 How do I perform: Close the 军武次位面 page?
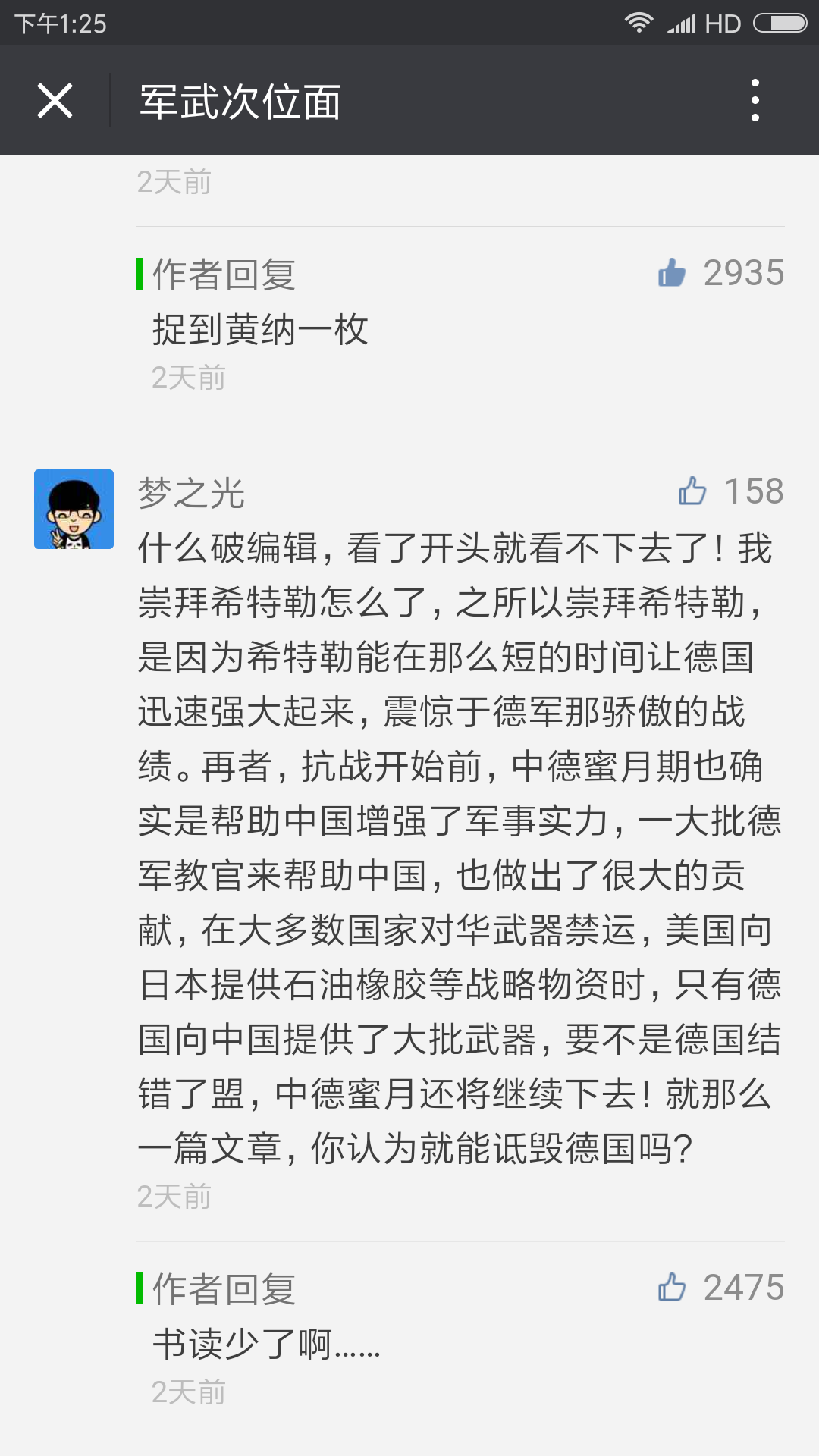[x=55, y=101]
